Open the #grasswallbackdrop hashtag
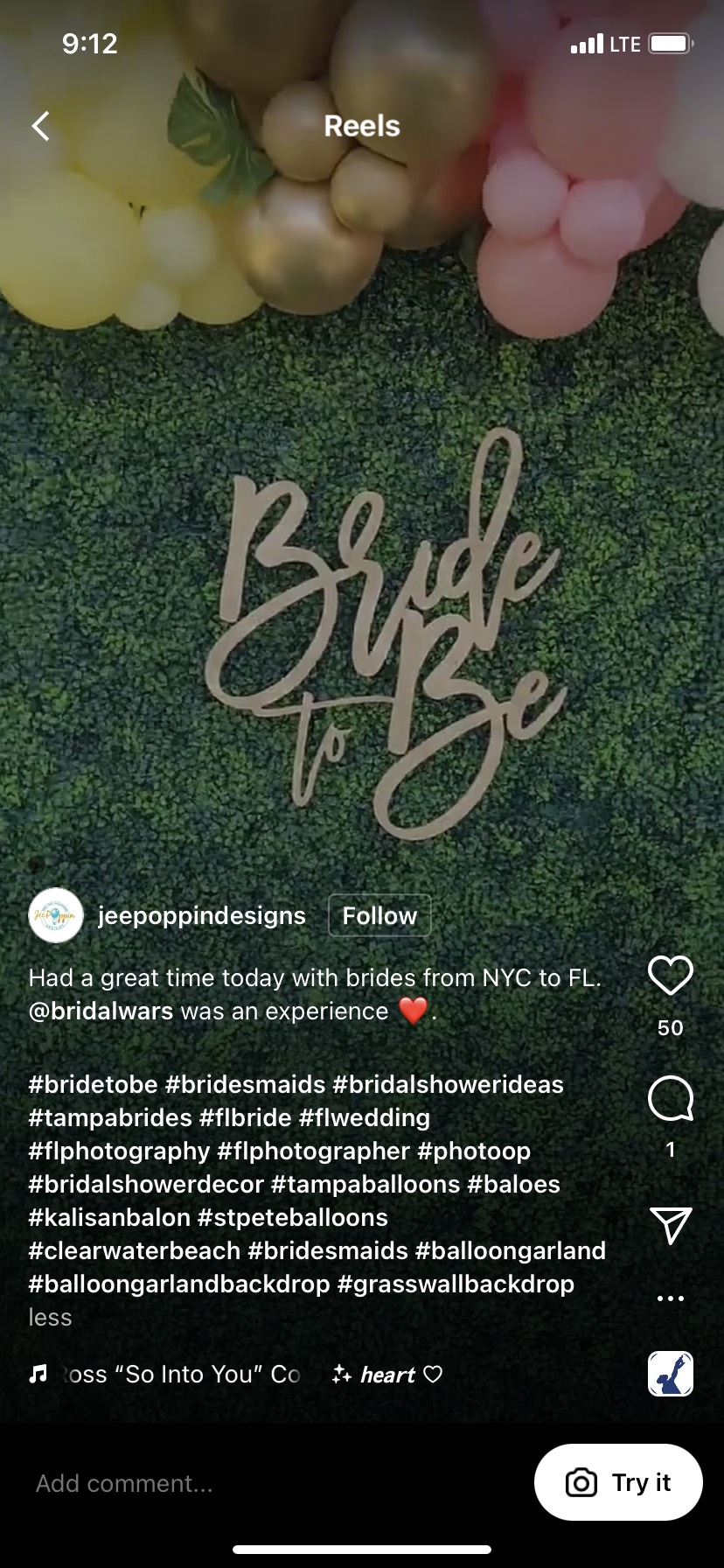 (456, 1284)
